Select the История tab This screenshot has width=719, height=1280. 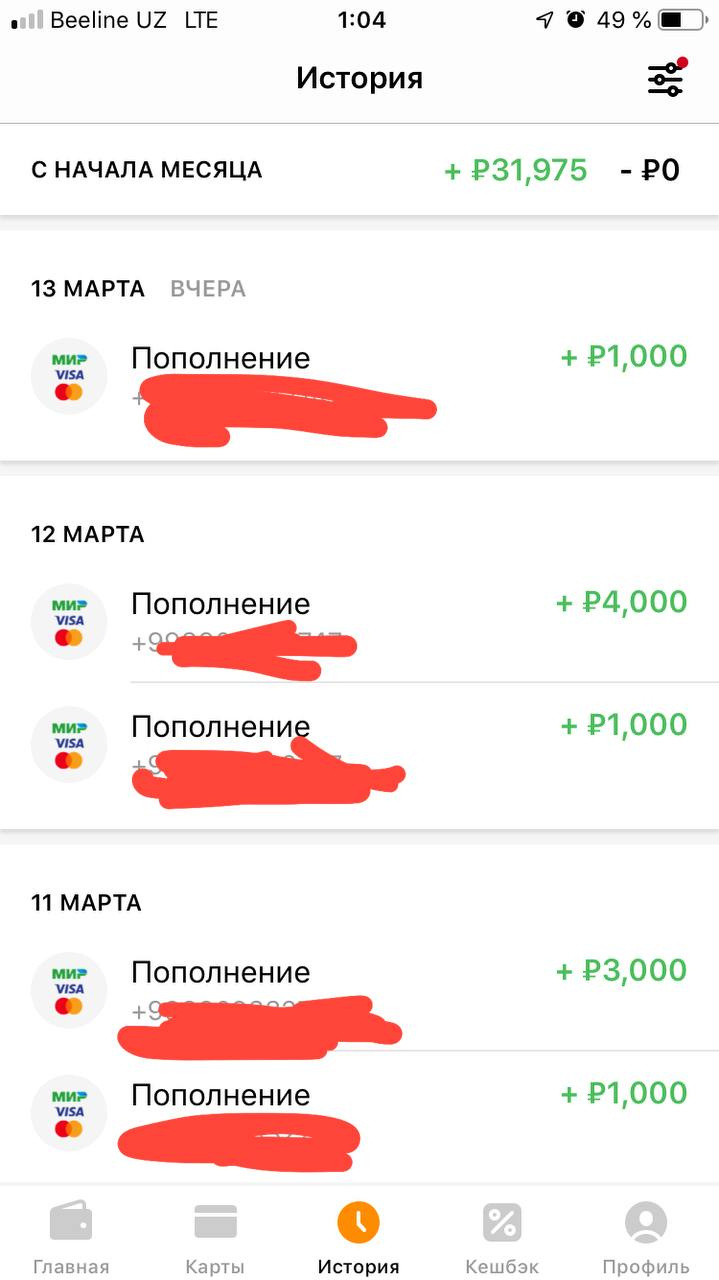359,1238
